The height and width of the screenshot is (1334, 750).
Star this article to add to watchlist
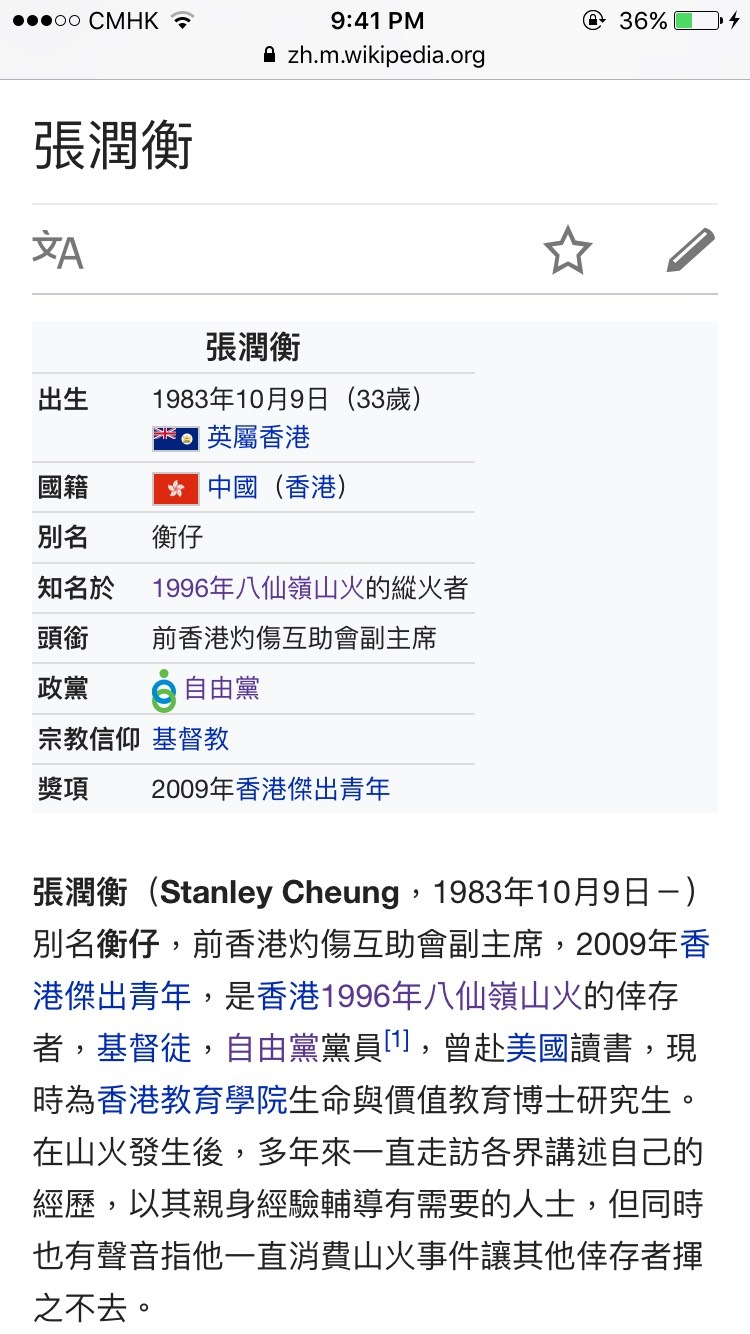(x=568, y=250)
